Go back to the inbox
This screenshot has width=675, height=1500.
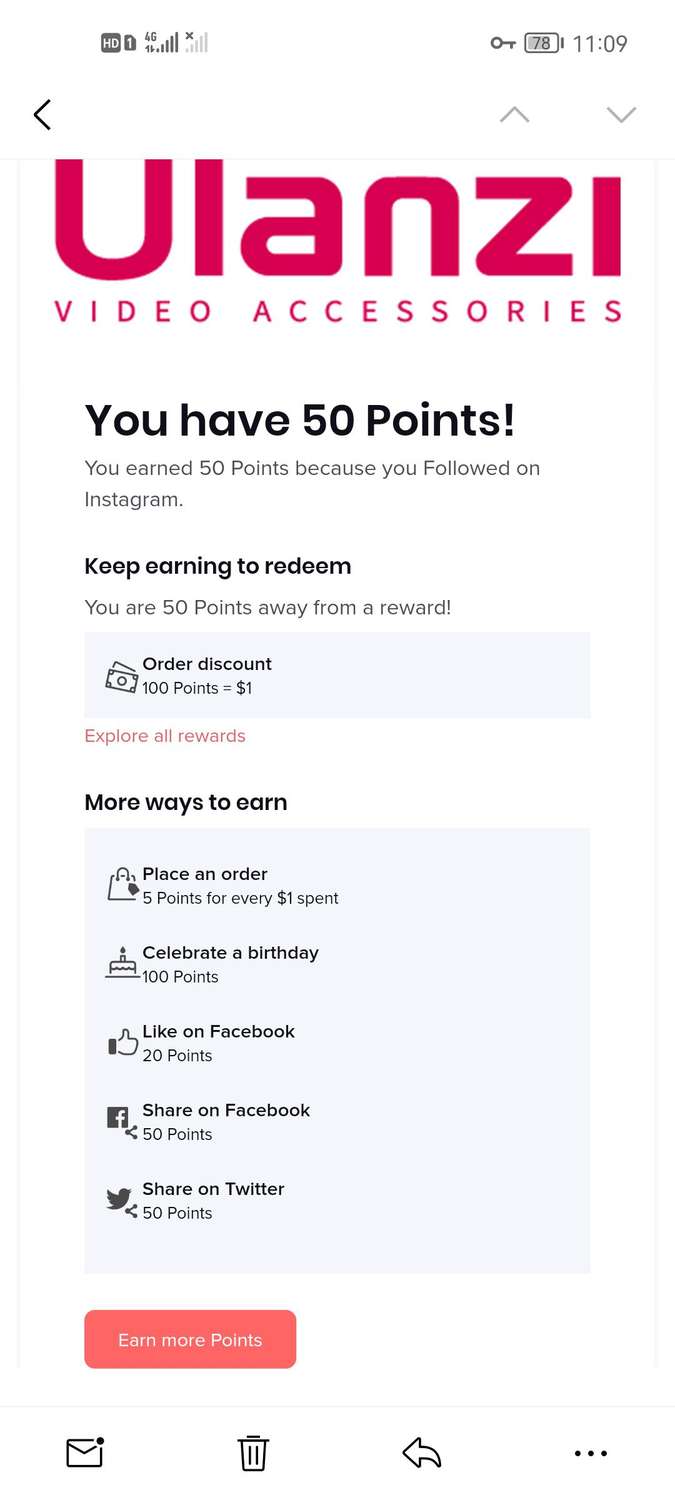pyautogui.click(x=42, y=115)
